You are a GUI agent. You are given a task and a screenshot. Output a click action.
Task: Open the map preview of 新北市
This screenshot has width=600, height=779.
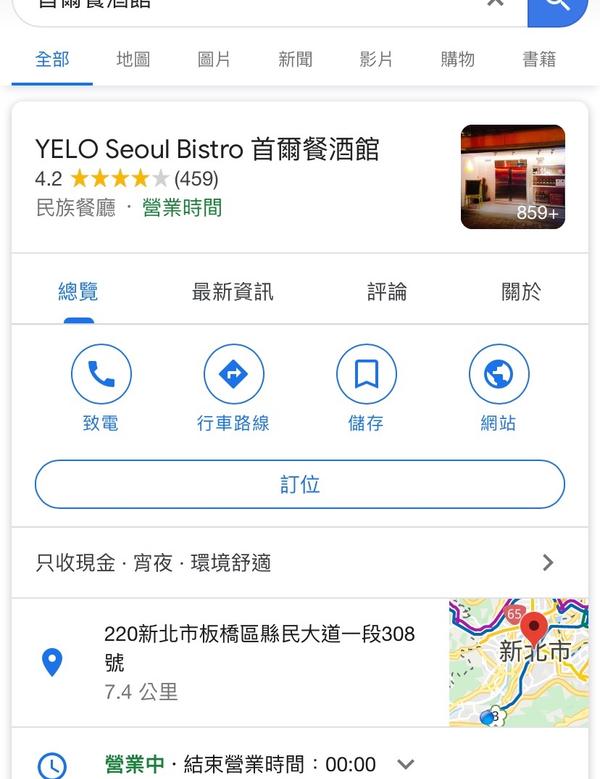tap(517, 662)
